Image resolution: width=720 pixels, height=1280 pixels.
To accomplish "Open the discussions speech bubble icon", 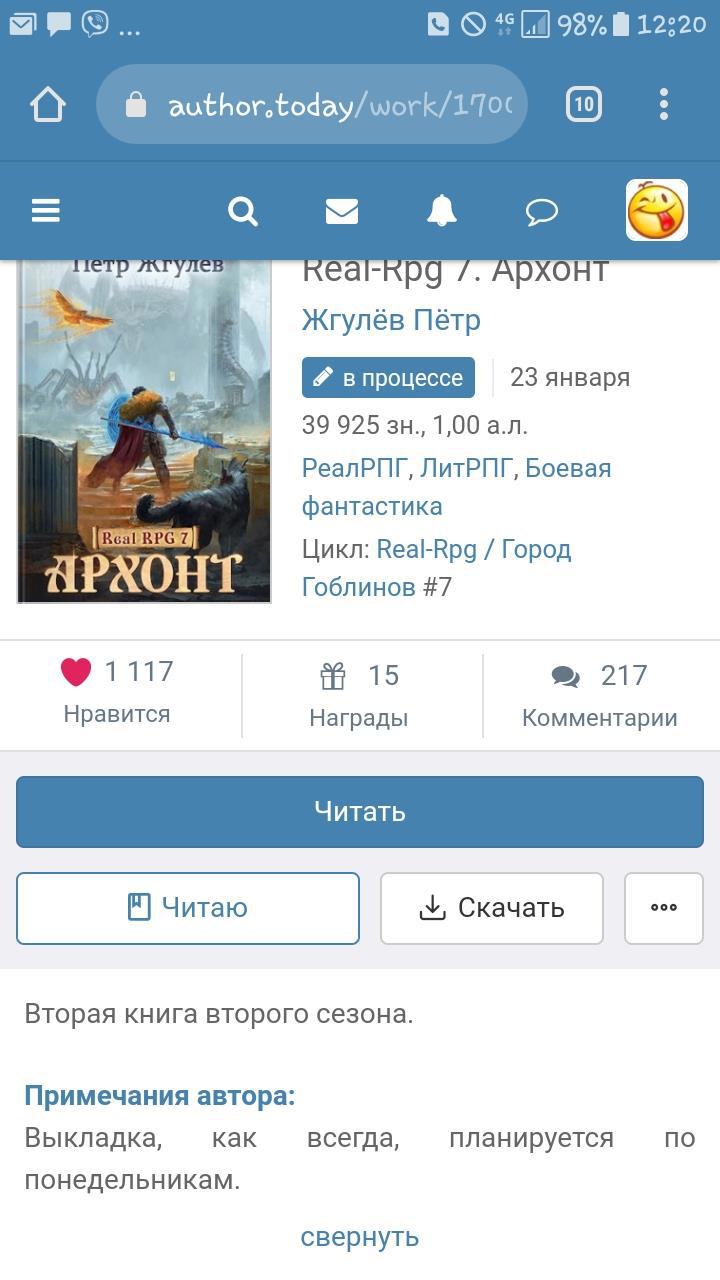I will point(541,211).
